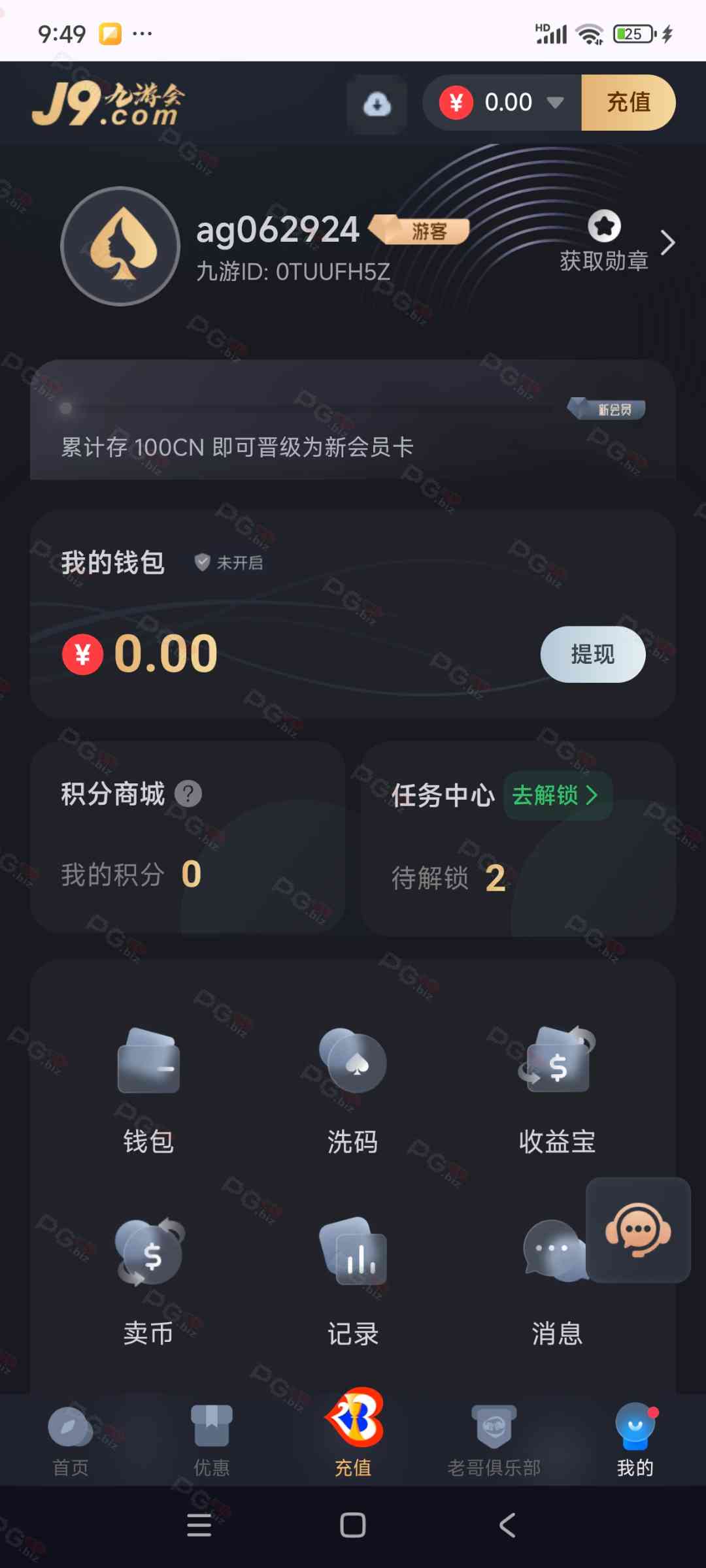Open 获取勋章 medal page
The image size is (706, 1568).
pos(605,243)
